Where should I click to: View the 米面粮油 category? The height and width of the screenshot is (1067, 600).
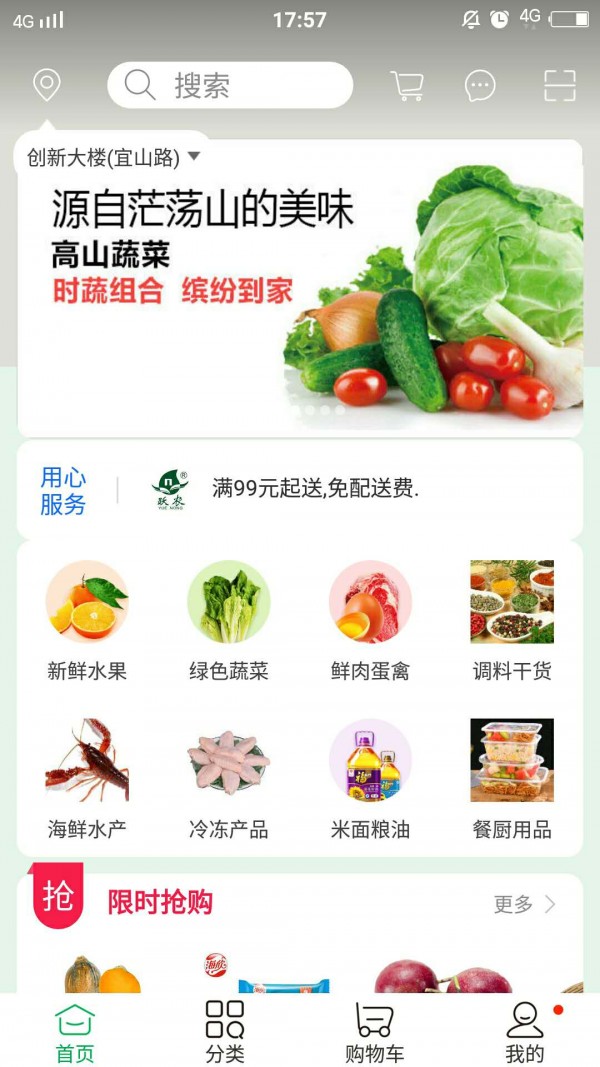click(x=370, y=778)
